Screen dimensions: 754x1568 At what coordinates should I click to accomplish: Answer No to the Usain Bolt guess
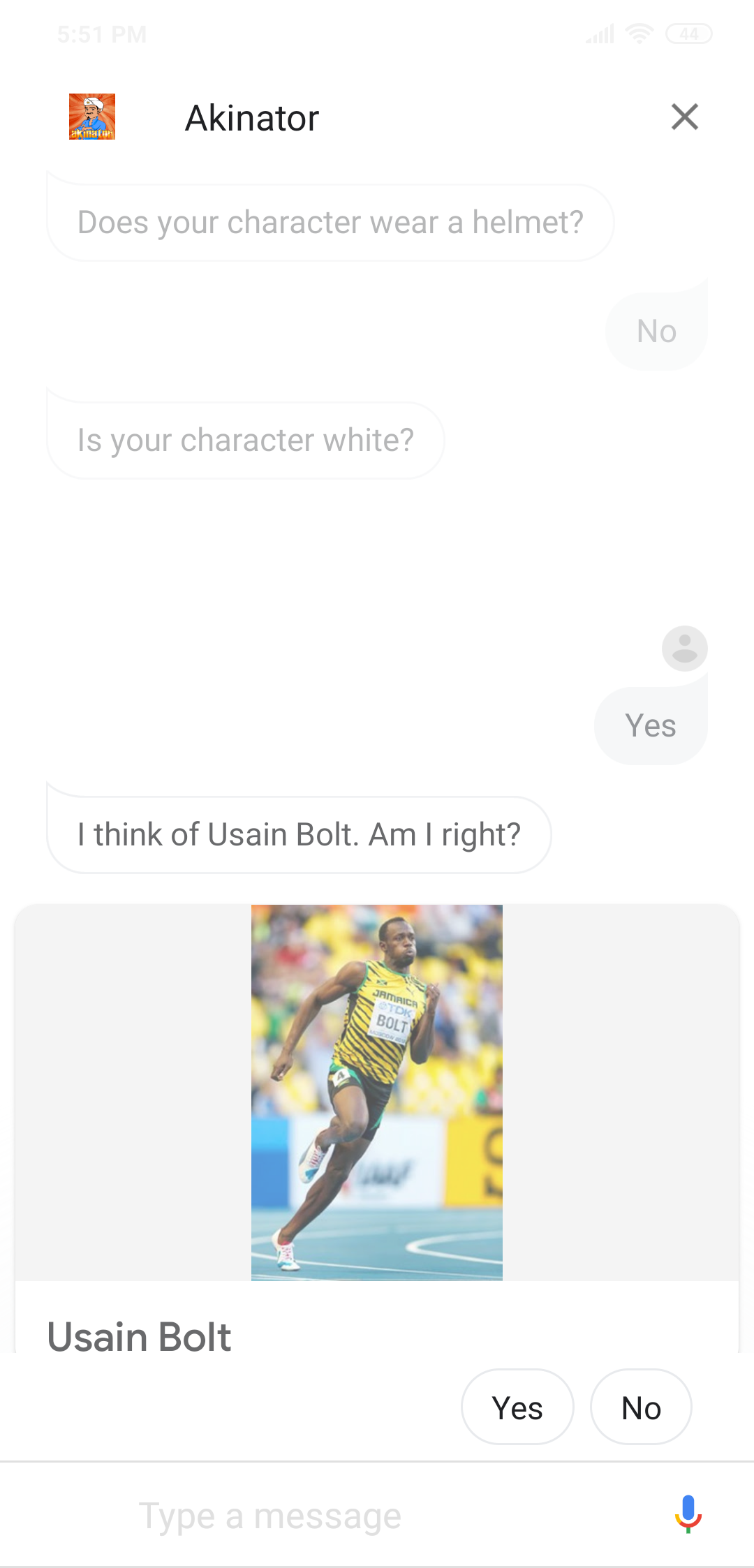(x=641, y=1407)
